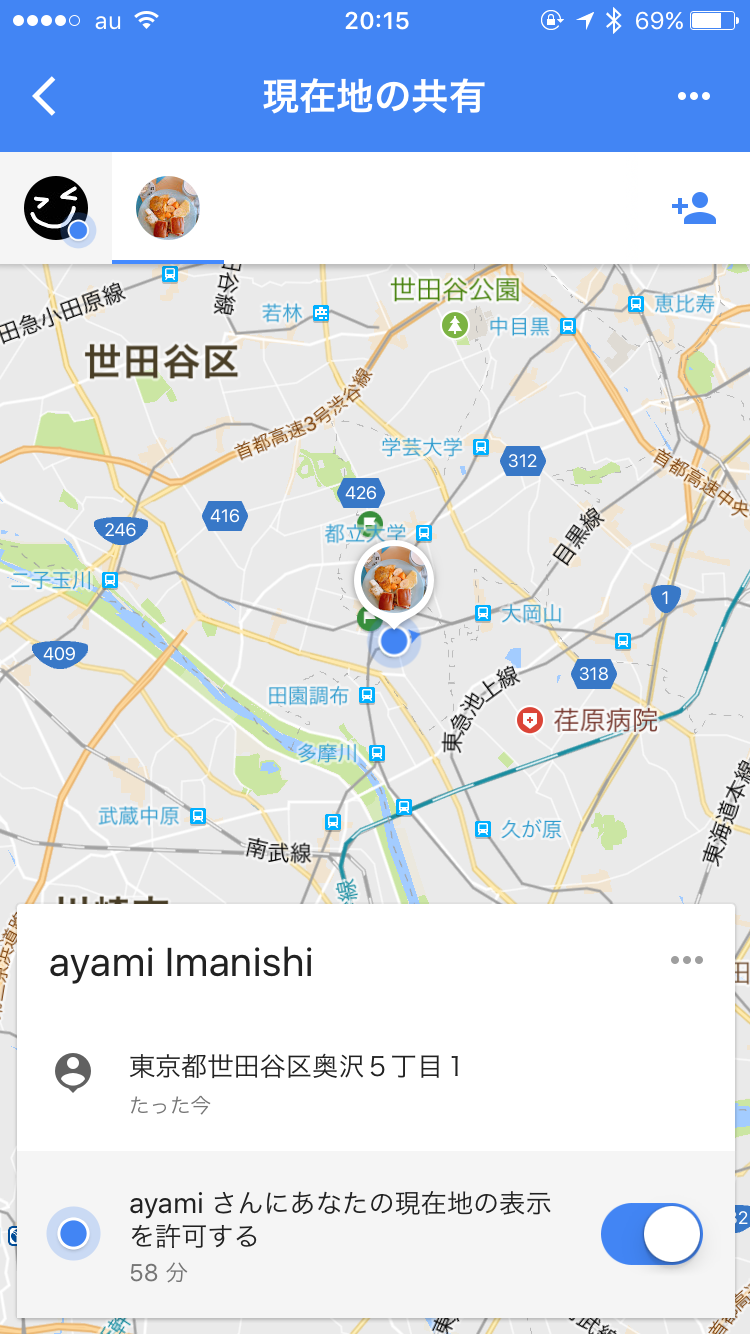
Task: Open the overflow menu in the header
Action: click(693, 97)
